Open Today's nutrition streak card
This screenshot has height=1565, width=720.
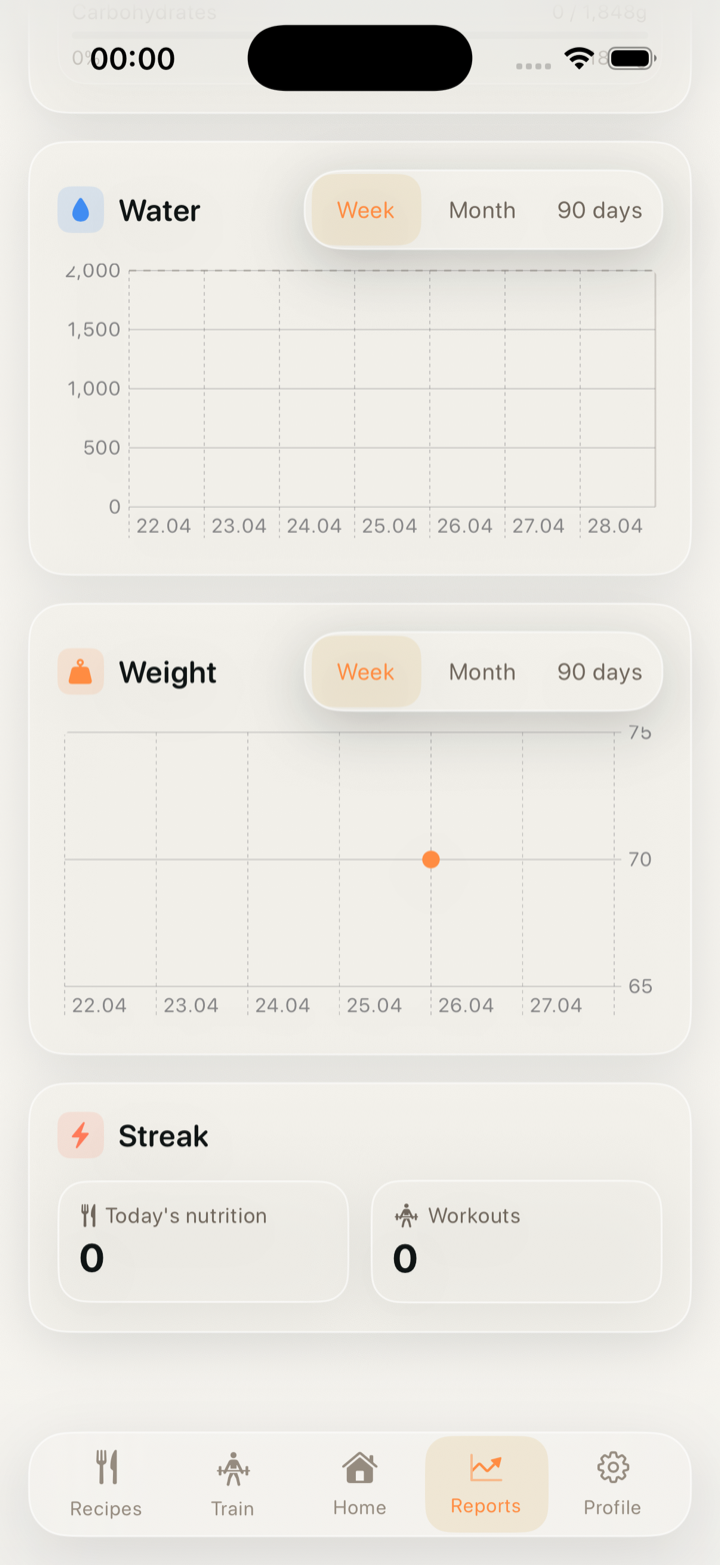click(203, 1242)
